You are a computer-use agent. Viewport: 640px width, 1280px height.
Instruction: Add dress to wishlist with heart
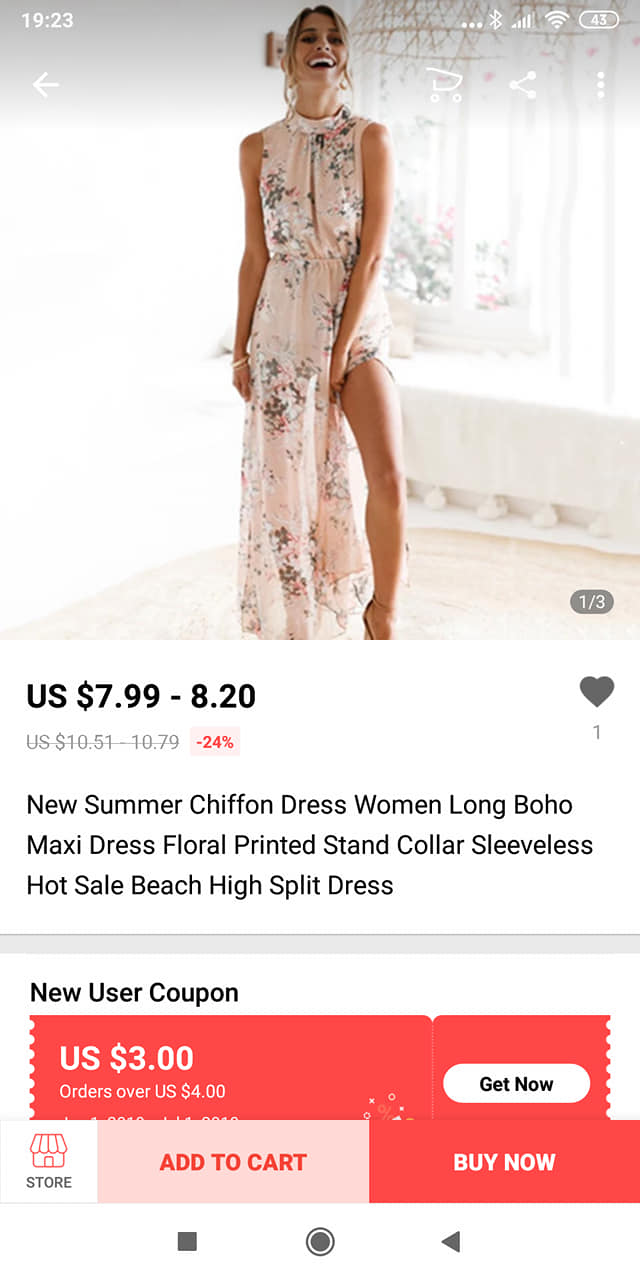[597, 692]
